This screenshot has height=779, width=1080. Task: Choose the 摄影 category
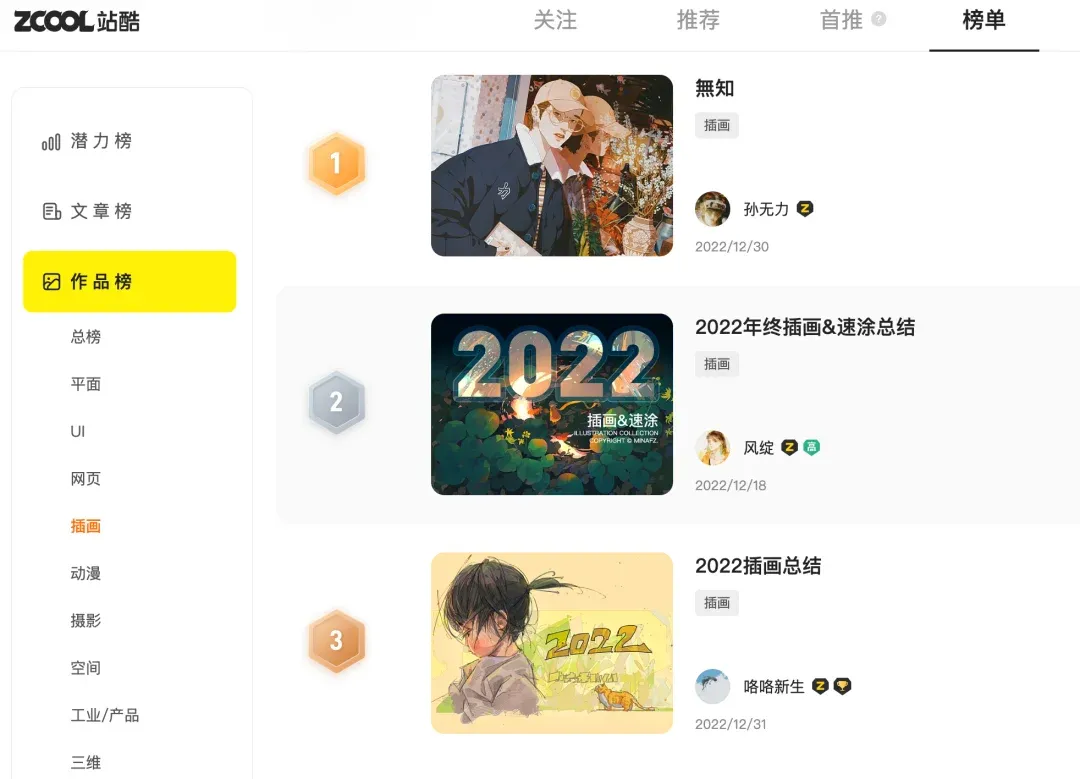(x=86, y=620)
